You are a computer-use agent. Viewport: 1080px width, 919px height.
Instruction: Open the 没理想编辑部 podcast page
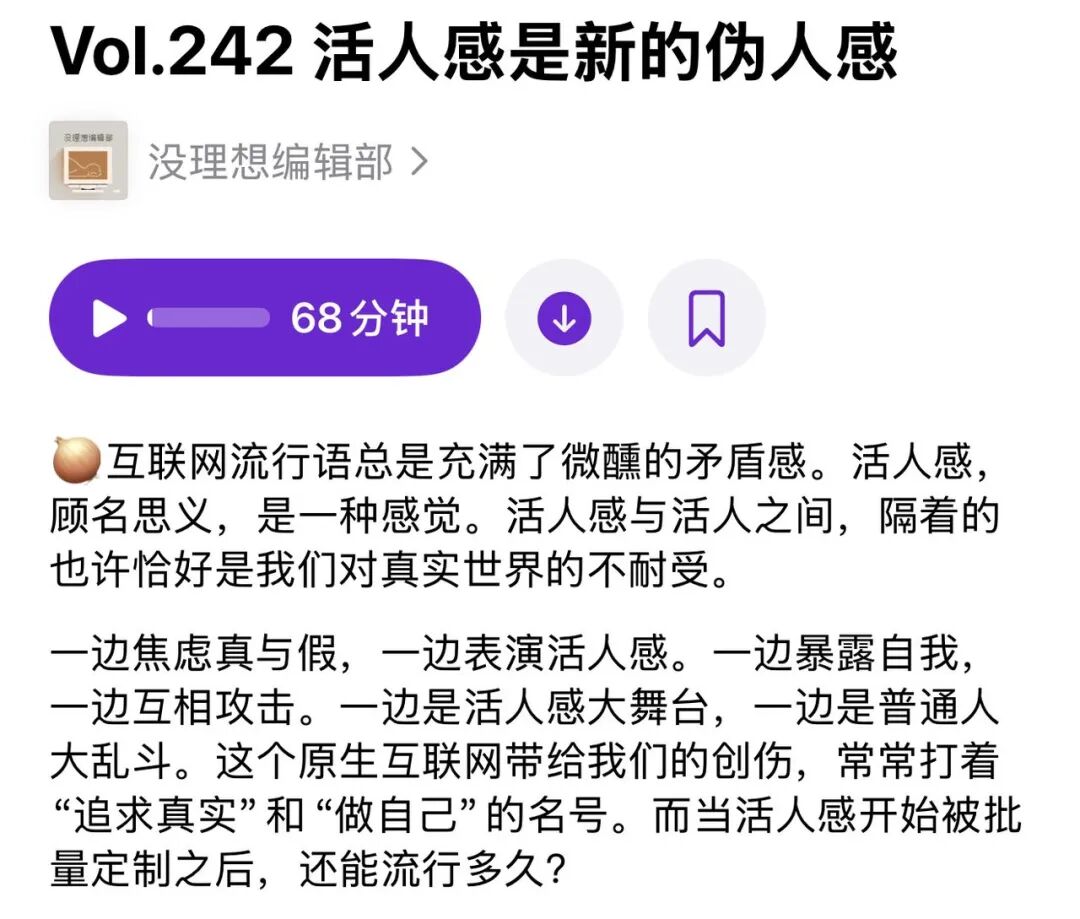238,161
